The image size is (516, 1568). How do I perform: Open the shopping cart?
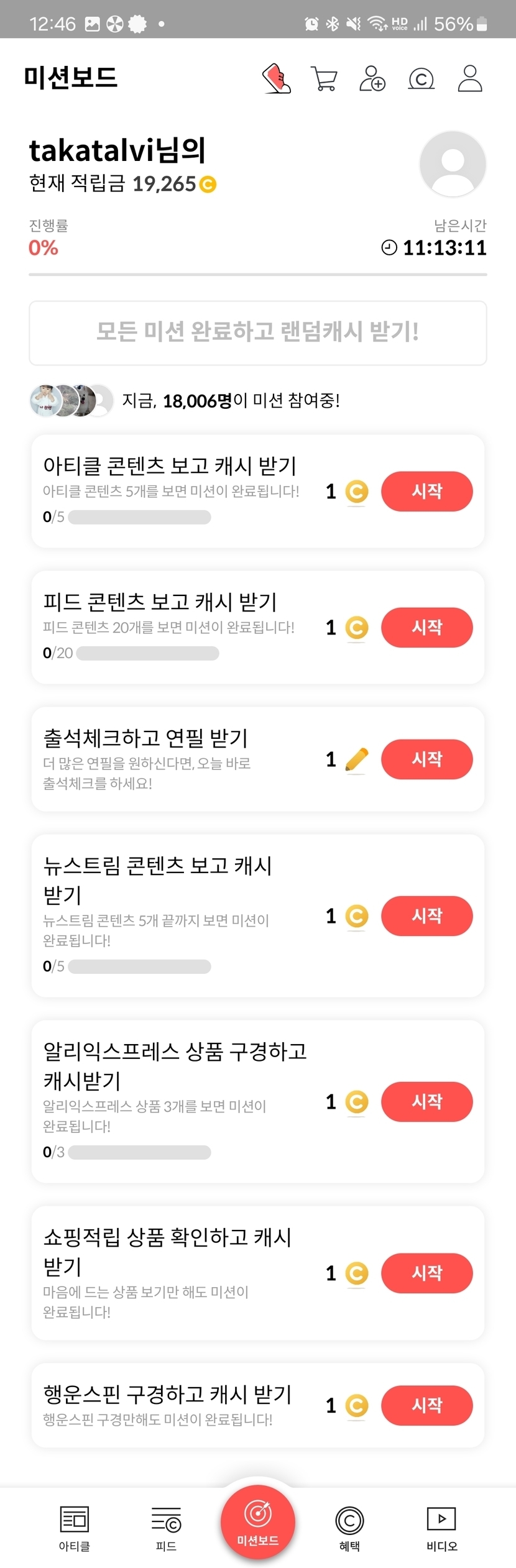[x=324, y=79]
